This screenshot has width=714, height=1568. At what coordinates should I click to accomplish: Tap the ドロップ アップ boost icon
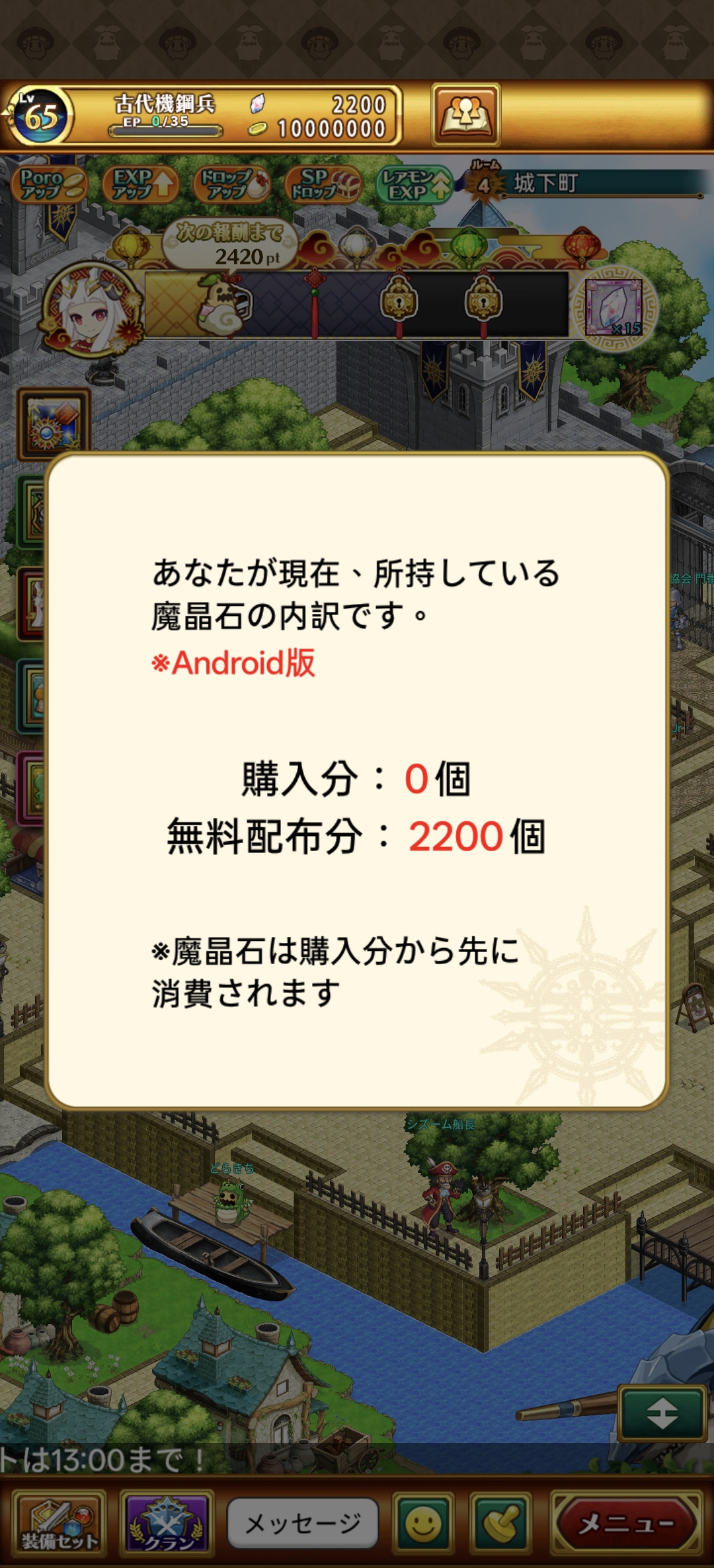[231, 184]
